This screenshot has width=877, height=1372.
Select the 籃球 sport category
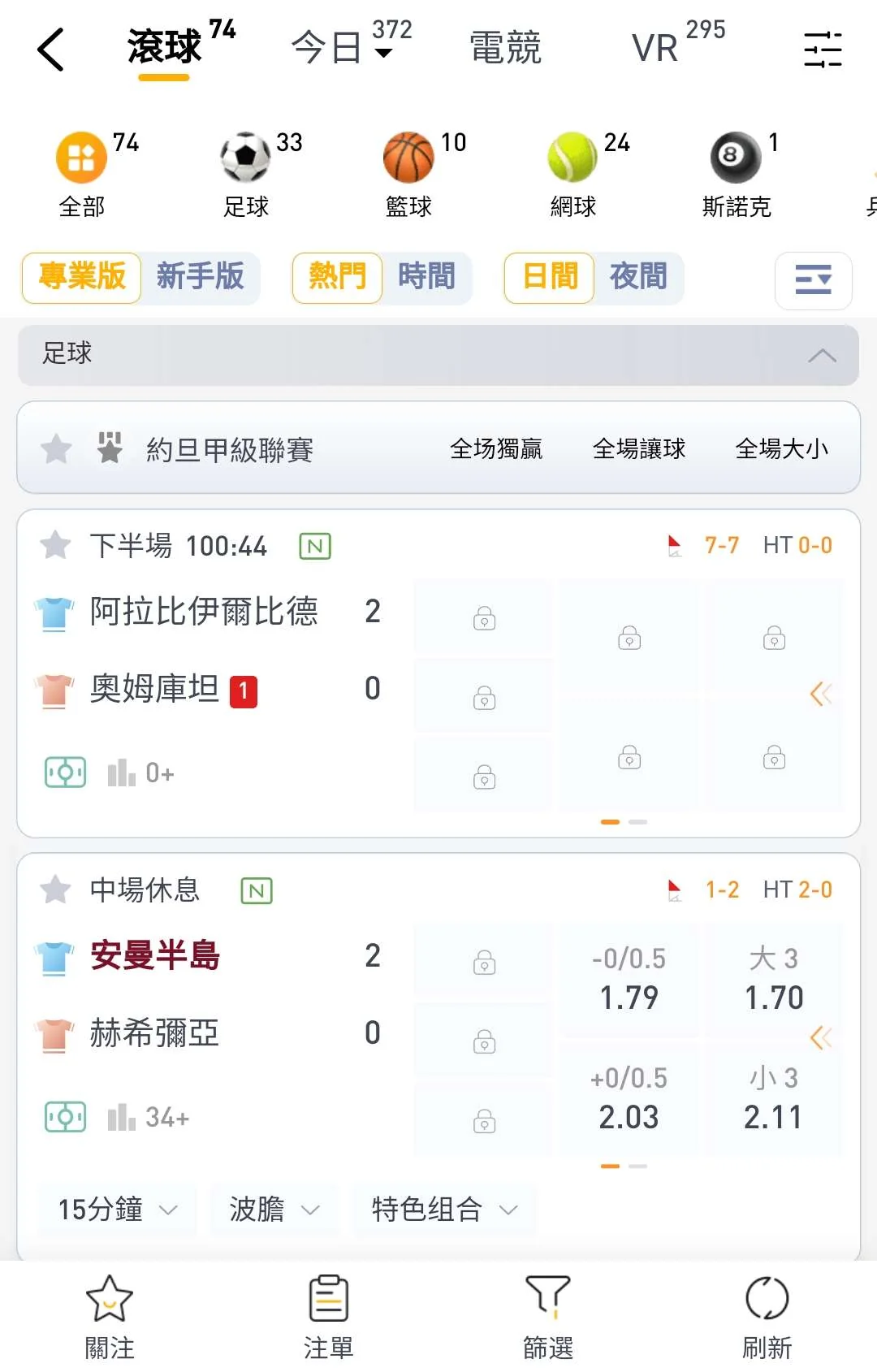coord(408,175)
